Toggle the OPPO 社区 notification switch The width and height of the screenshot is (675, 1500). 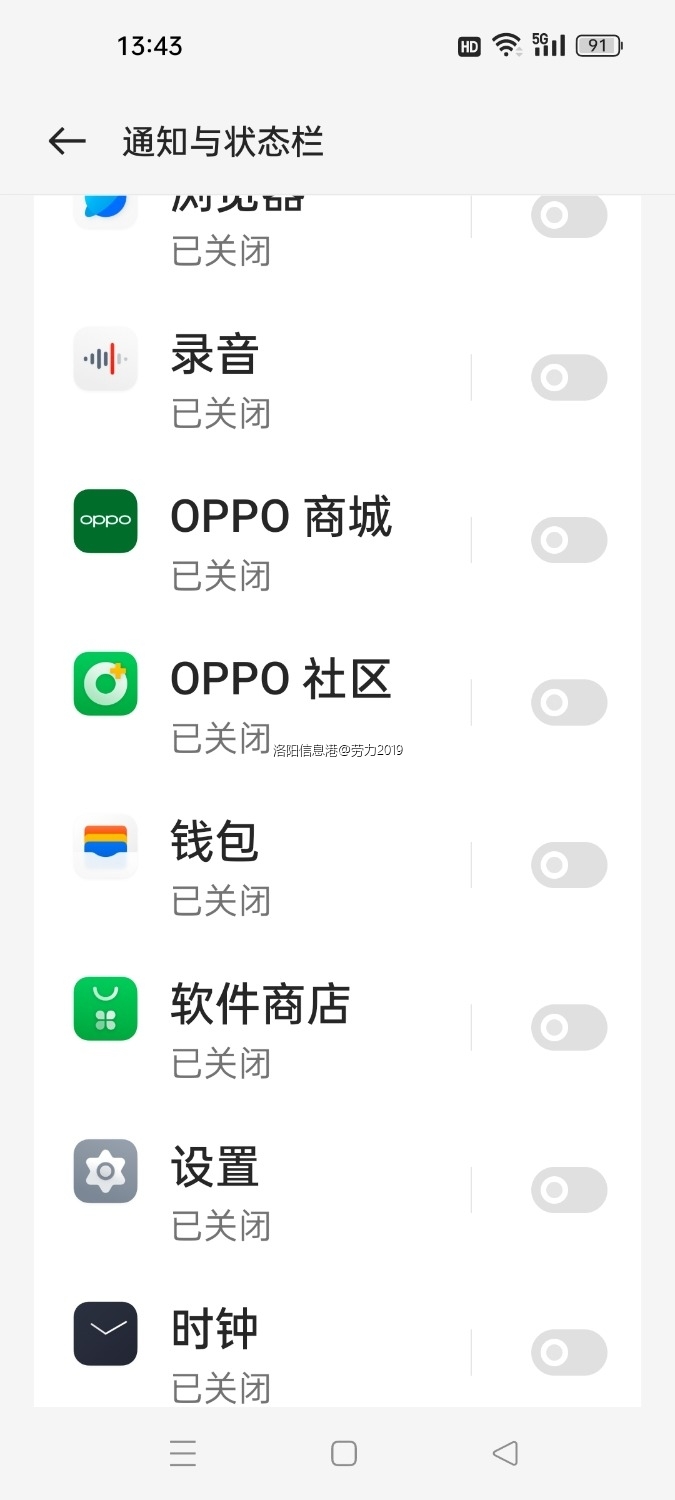pyautogui.click(x=568, y=703)
